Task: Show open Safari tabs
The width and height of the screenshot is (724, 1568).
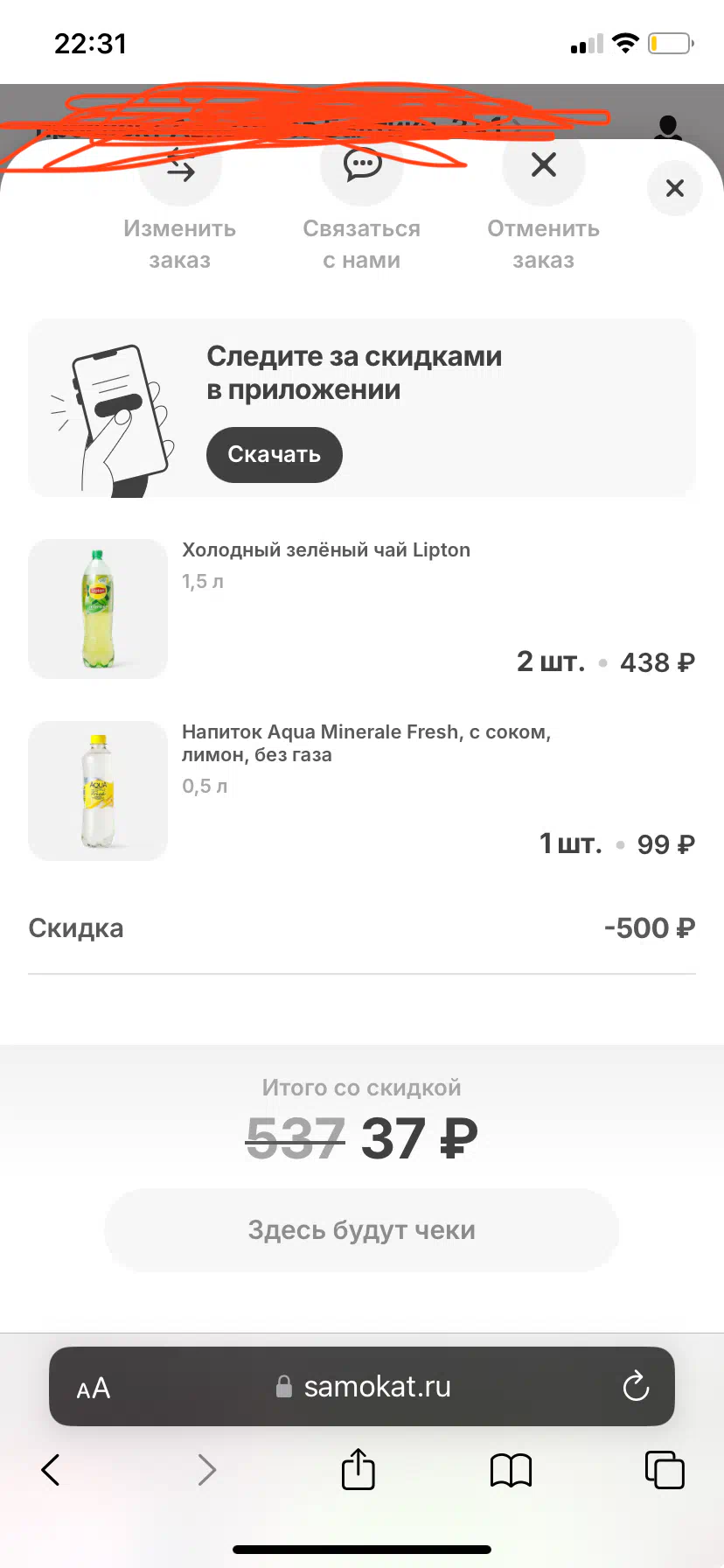Action: click(x=665, y=1469)
